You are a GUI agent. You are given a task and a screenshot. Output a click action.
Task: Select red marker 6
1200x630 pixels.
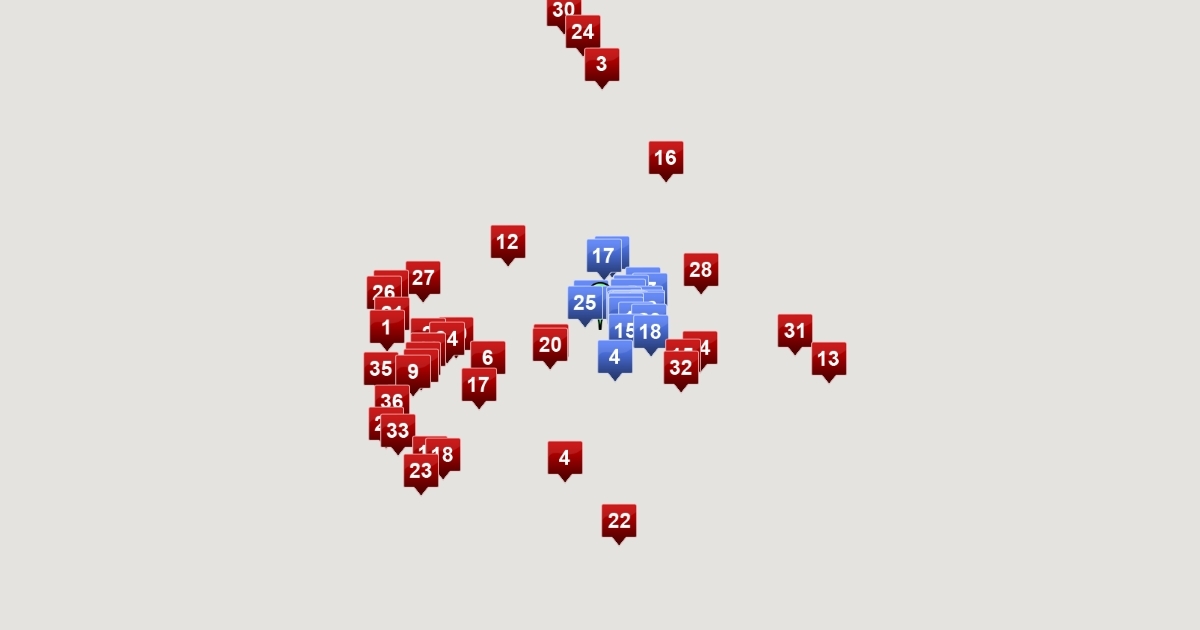click(x=488, y=358)
